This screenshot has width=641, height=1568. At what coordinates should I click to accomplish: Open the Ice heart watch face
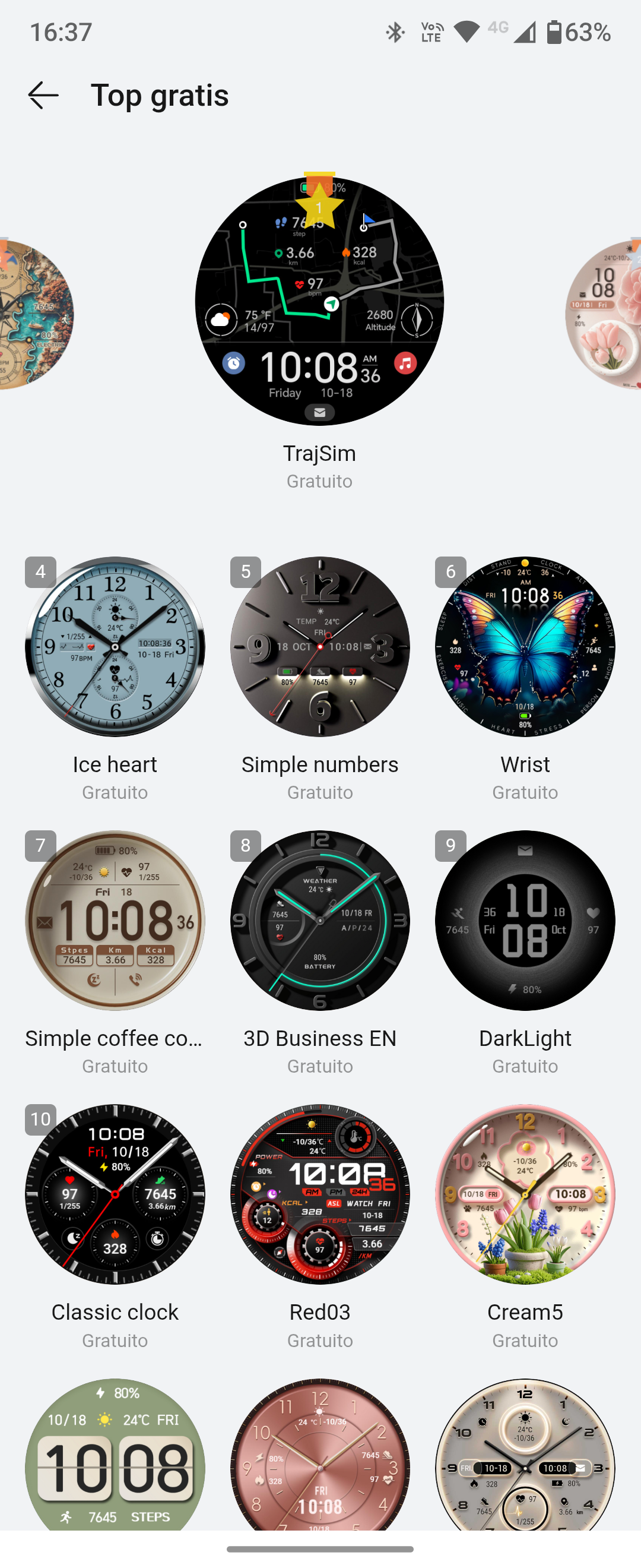115,646
